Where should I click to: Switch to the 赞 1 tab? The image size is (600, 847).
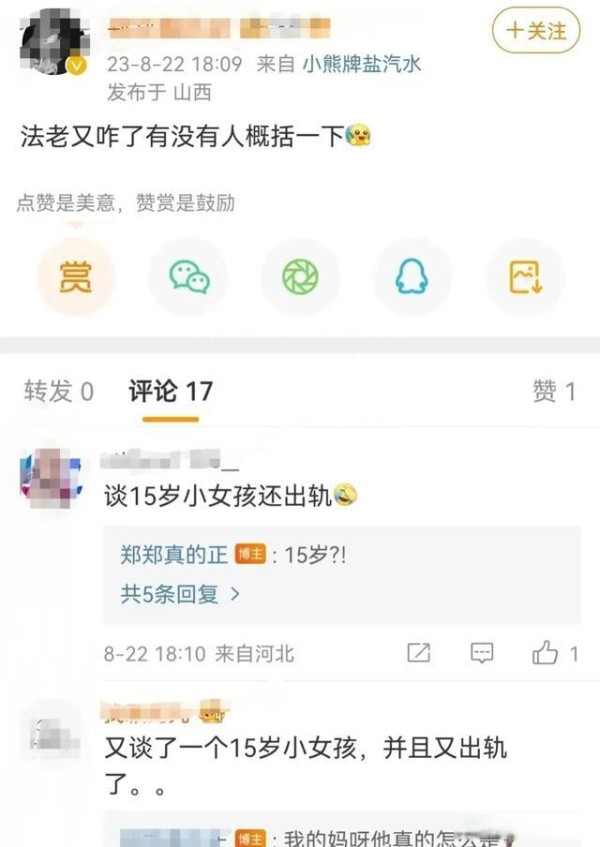pyautogui.click(x=554, y=391)
